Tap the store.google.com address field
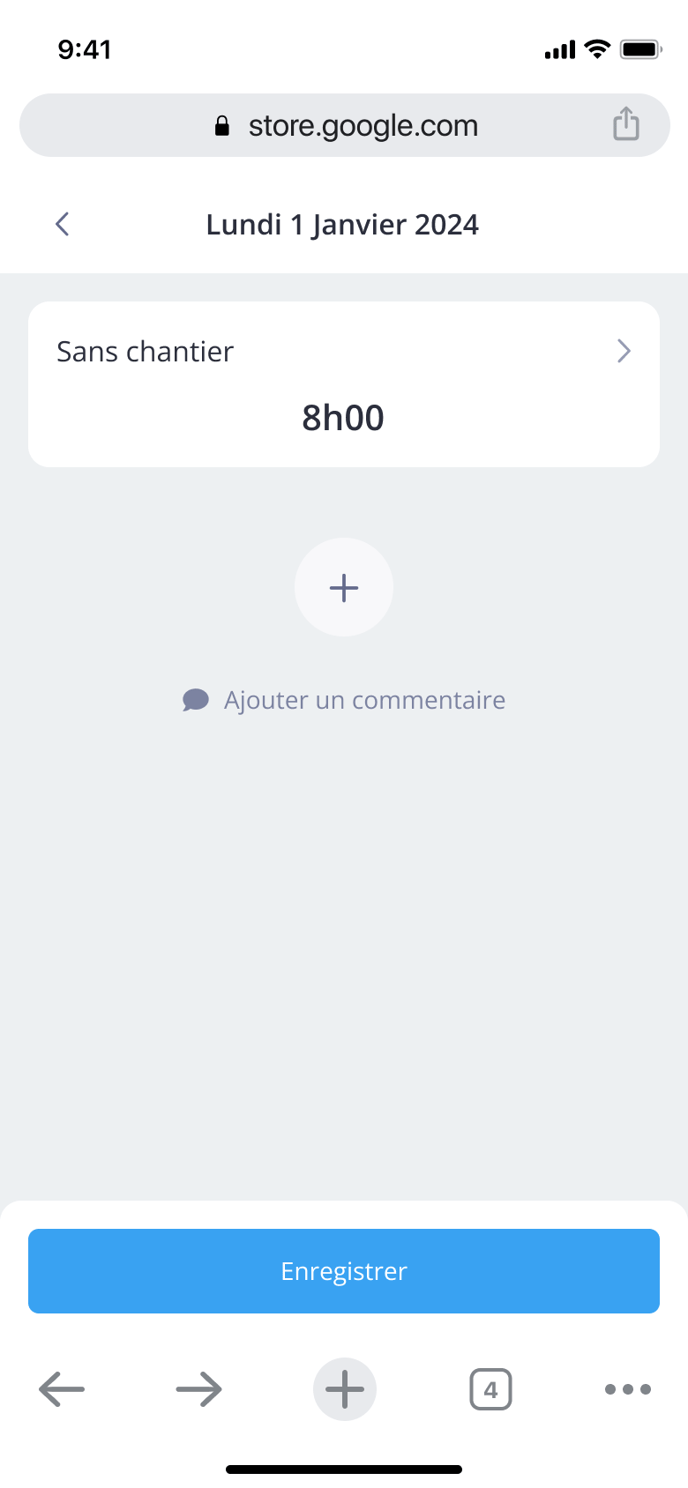This screenshot has width=688, height=1488. [x=345, y=125]
